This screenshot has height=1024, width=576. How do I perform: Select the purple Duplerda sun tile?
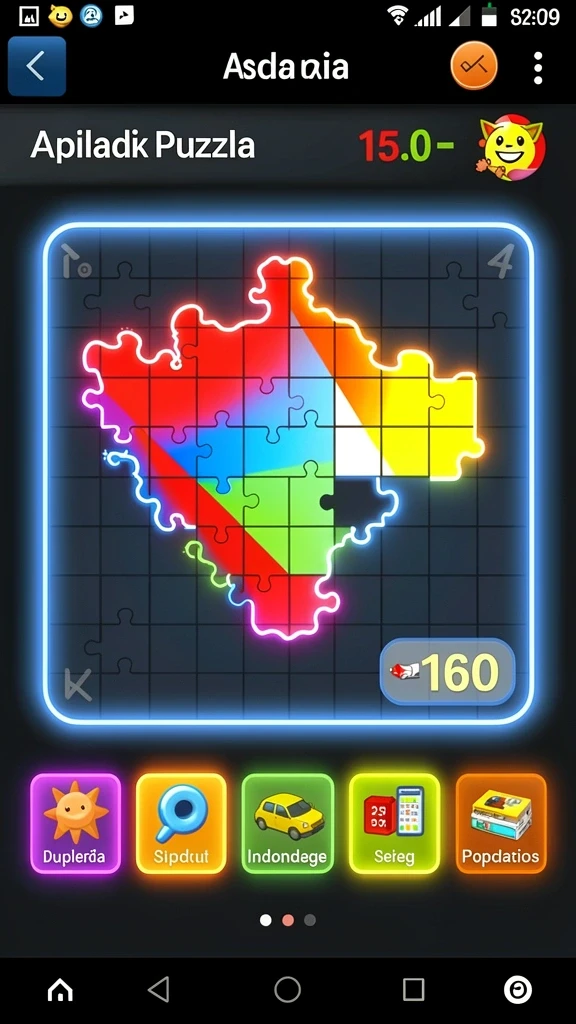pyautogui.click(x=76, y=823)
